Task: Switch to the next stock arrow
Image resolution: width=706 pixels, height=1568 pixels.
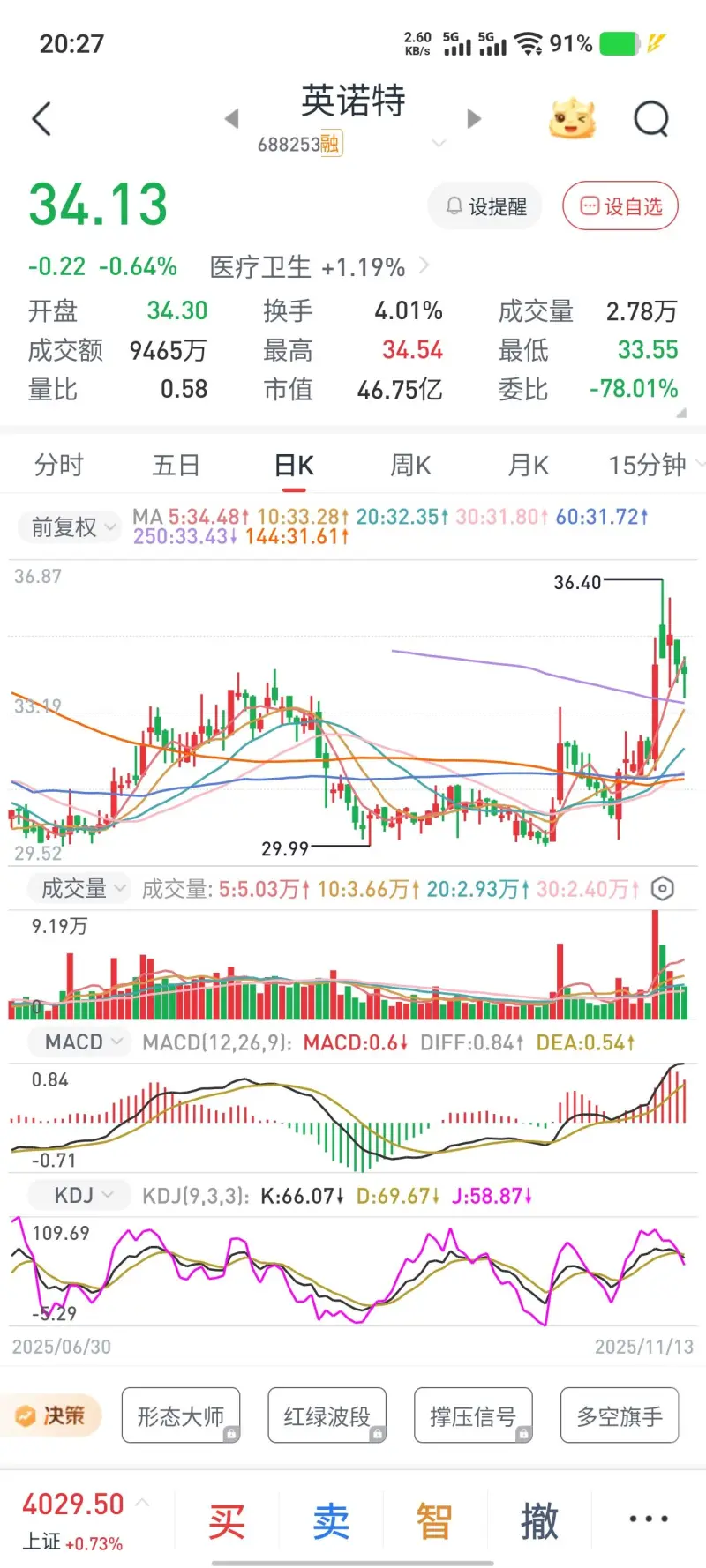Action: (x=474, y=119)
